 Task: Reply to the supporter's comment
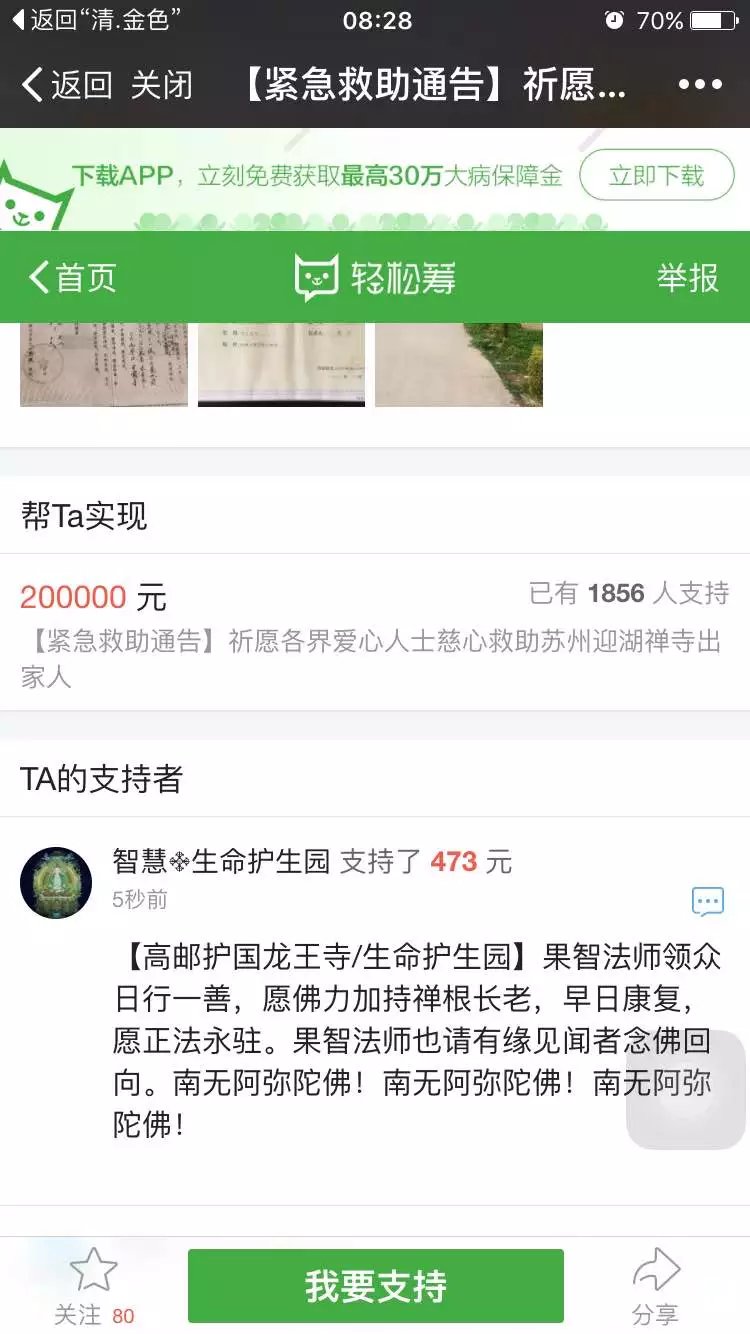pyautogui.click(x=708, y=901)
